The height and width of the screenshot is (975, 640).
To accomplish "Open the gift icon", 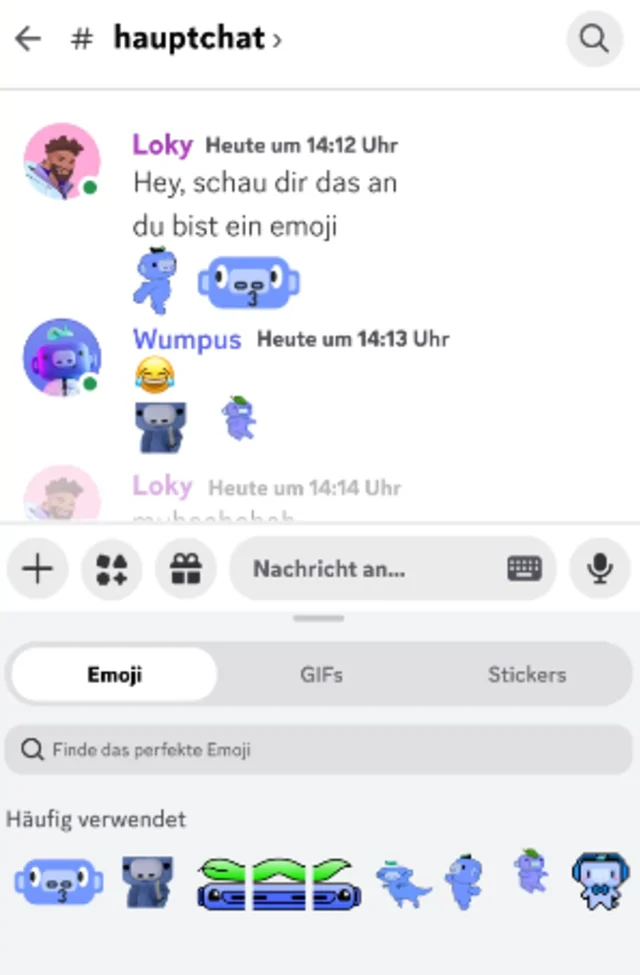I will 186,569.
